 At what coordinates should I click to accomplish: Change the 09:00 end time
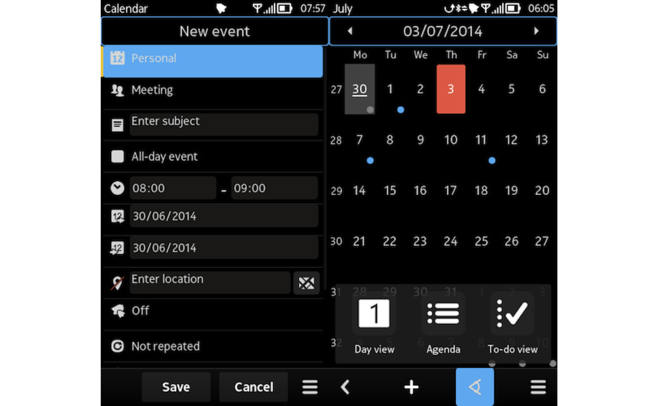(x=274, y=188)
